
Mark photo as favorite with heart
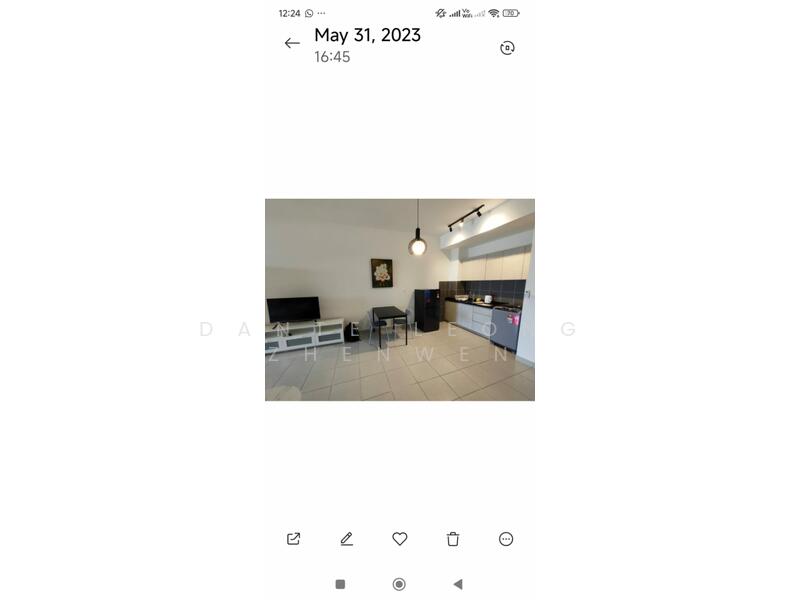click(400, 539)
